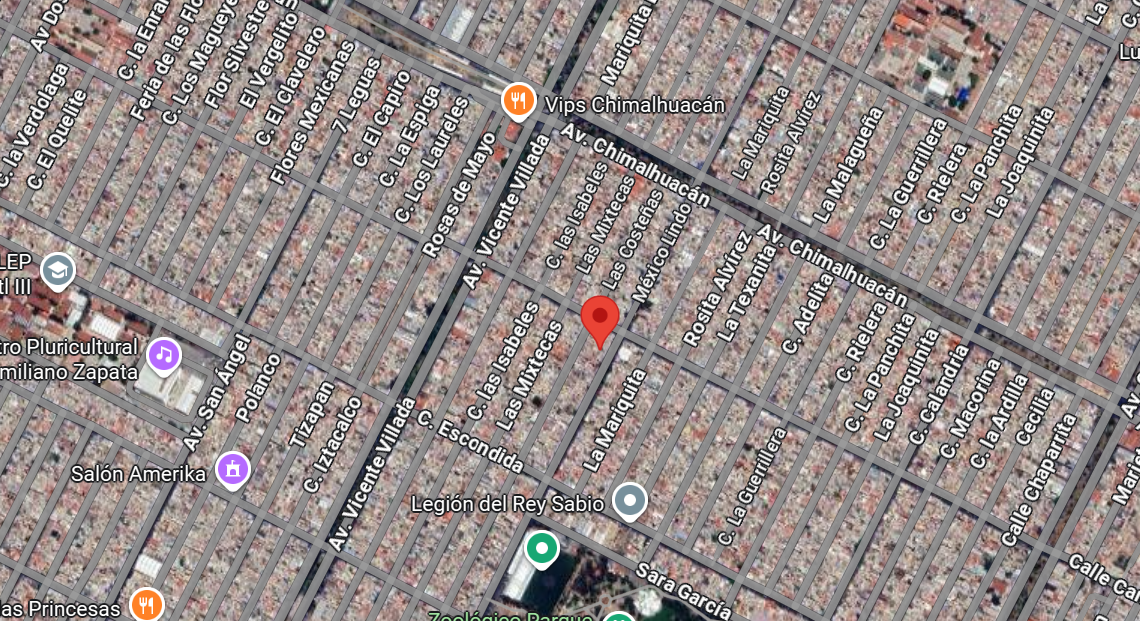
Task: Select the Legión del Rey Sabio marker
Action: click(x=630, y=502)
